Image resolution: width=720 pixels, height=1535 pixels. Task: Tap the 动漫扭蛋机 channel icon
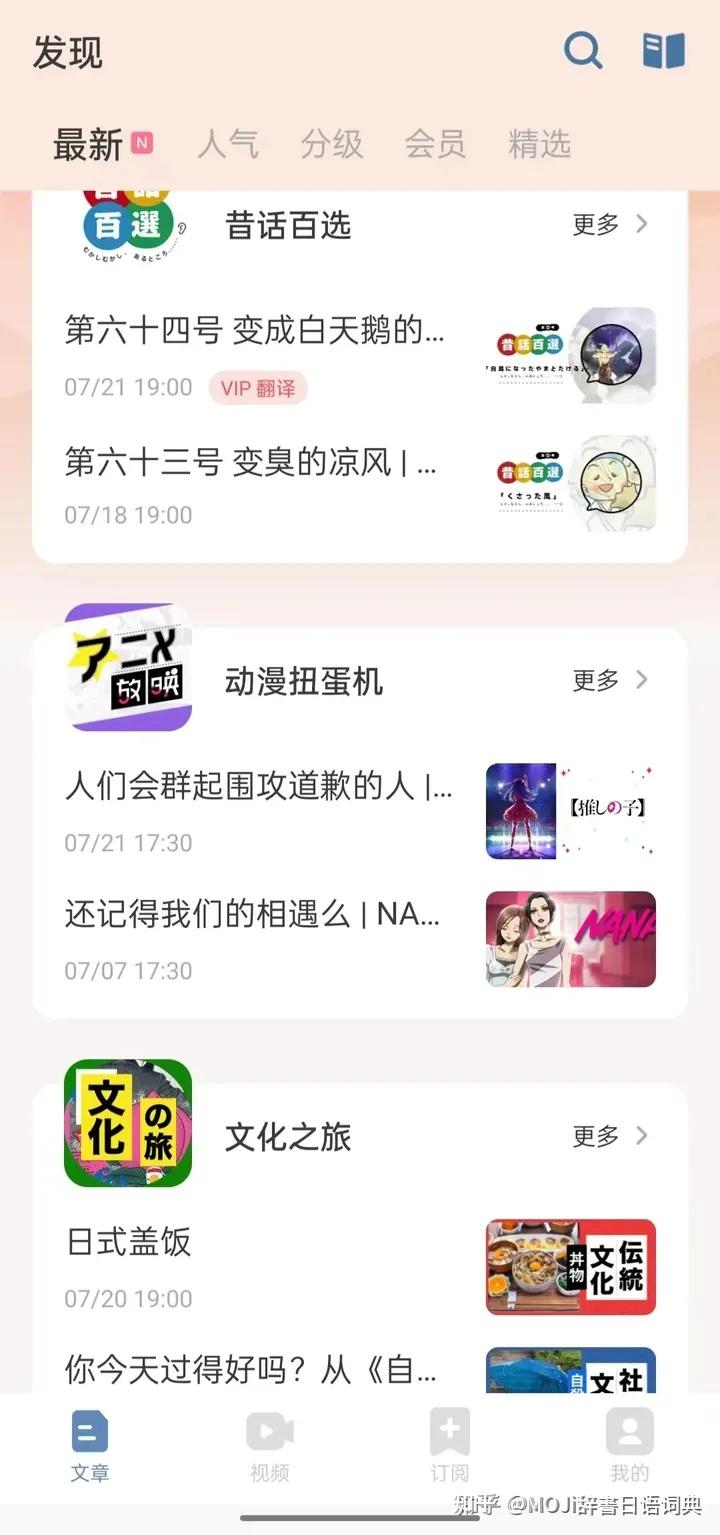click(x=127, y=668)
